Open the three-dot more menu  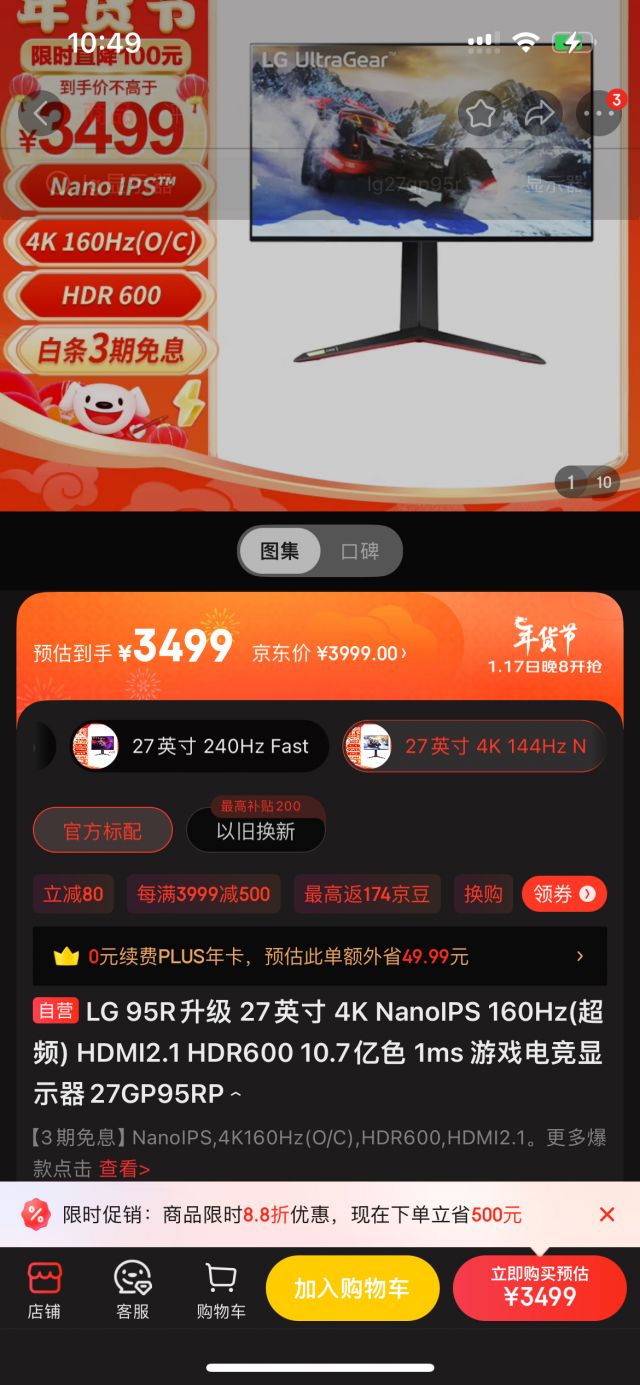[599, 114]
